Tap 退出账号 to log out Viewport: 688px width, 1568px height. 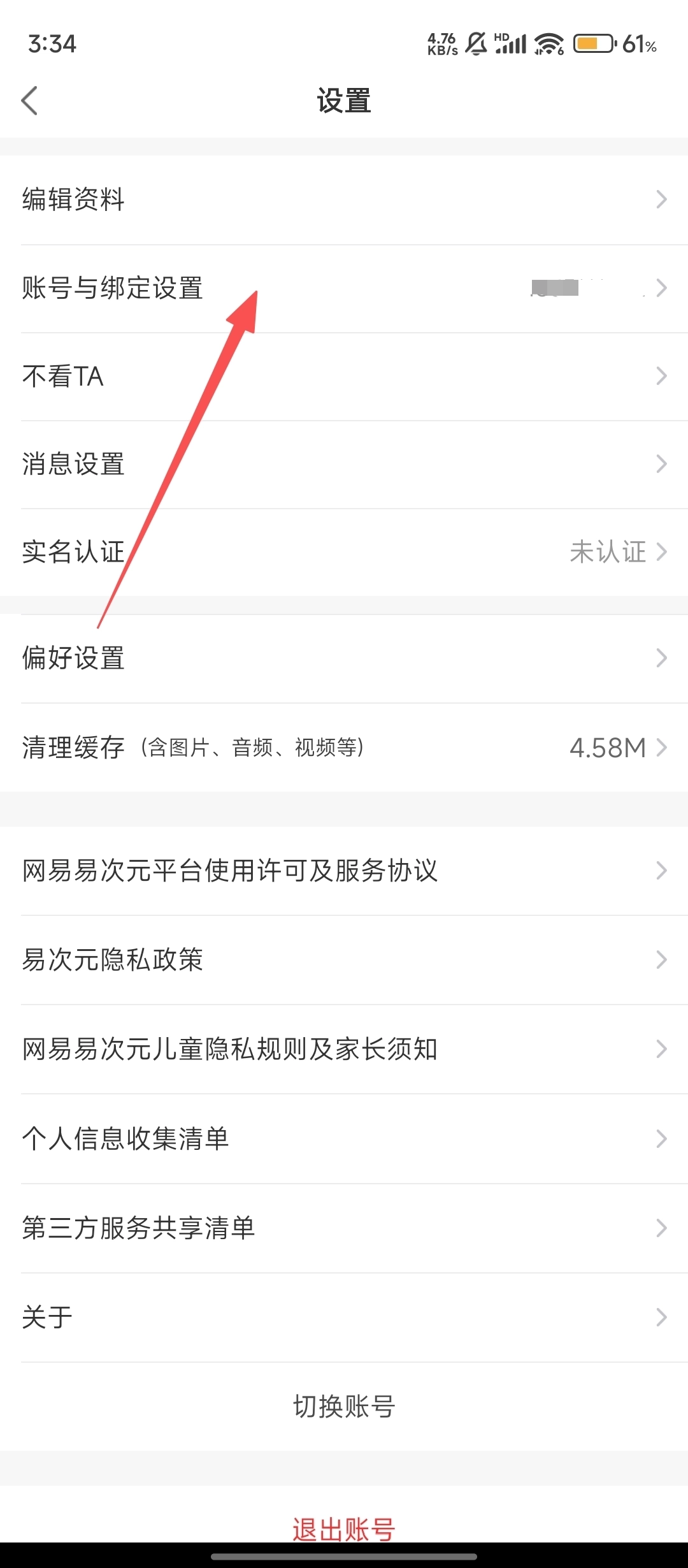[344, 1527]
